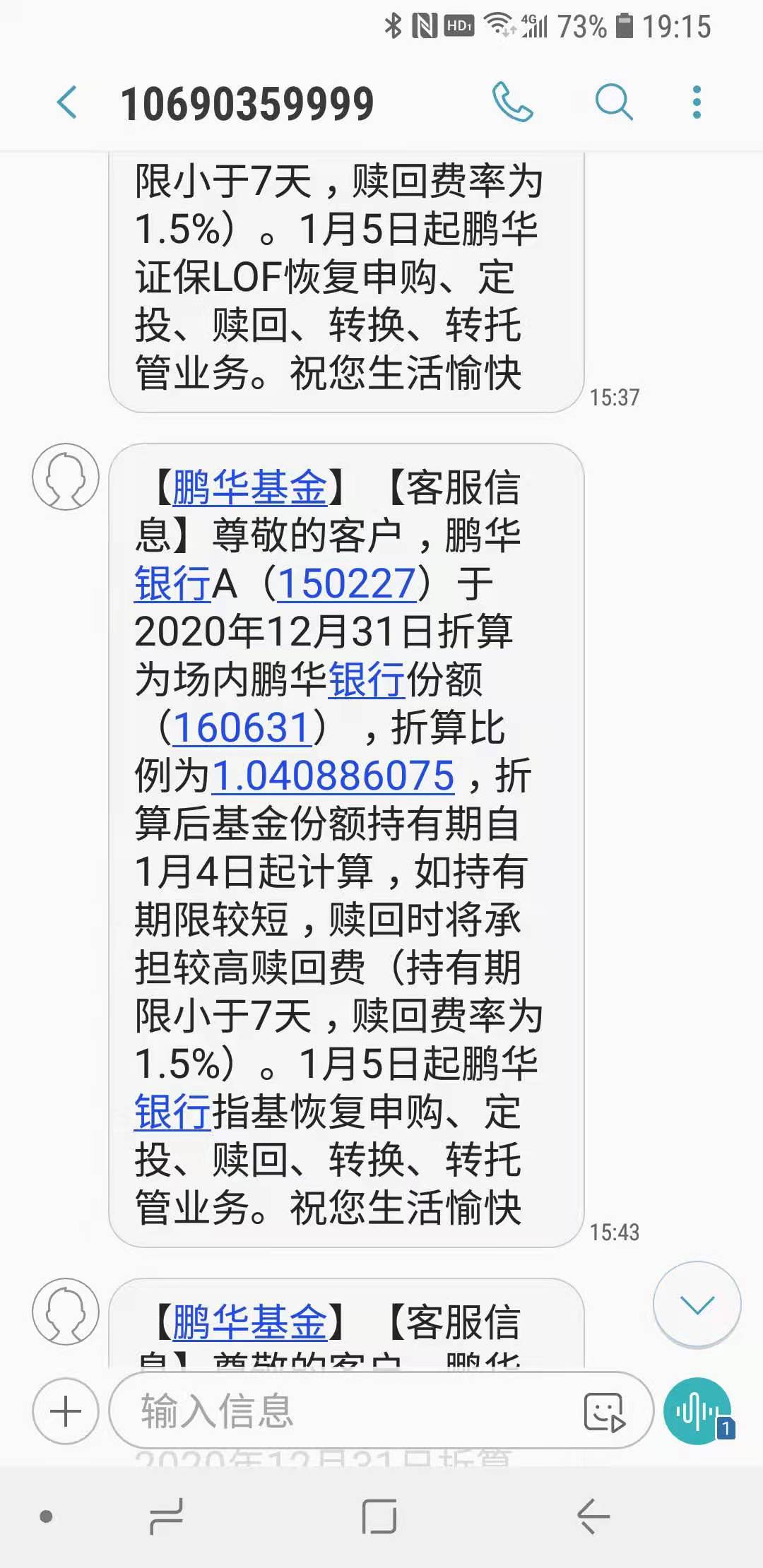The width and height of the screenshot is (763, 1568).
Task: Tap the fund code 150227 link
Action: click(x=345, y=581)
